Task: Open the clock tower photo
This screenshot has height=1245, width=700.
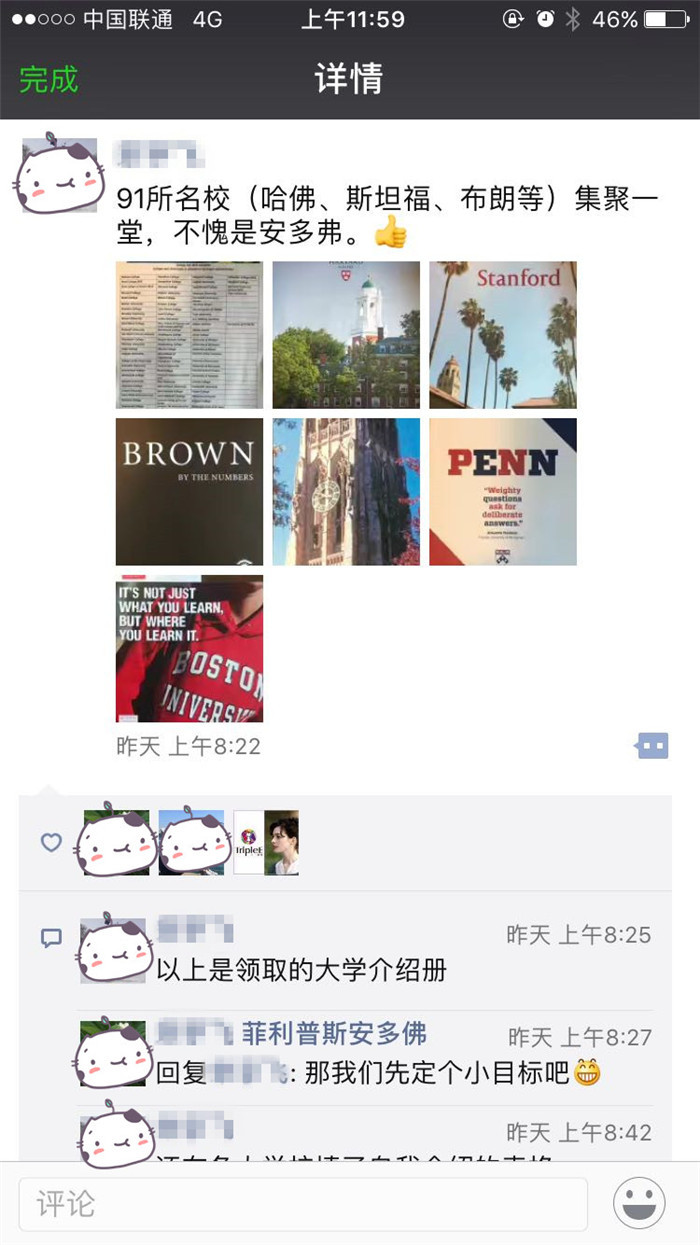Action: click(346, 492)
